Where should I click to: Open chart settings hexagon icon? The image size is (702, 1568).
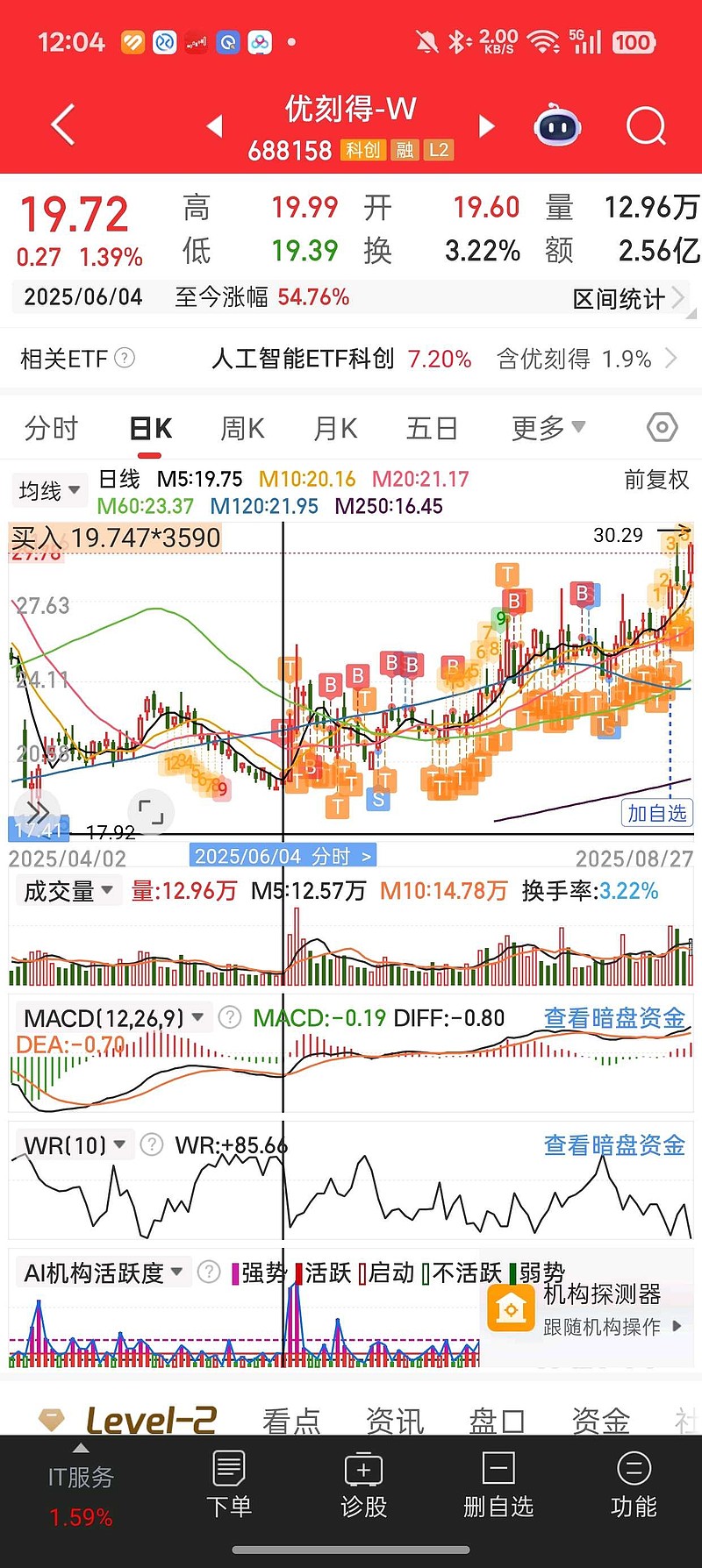coord(662,428)
